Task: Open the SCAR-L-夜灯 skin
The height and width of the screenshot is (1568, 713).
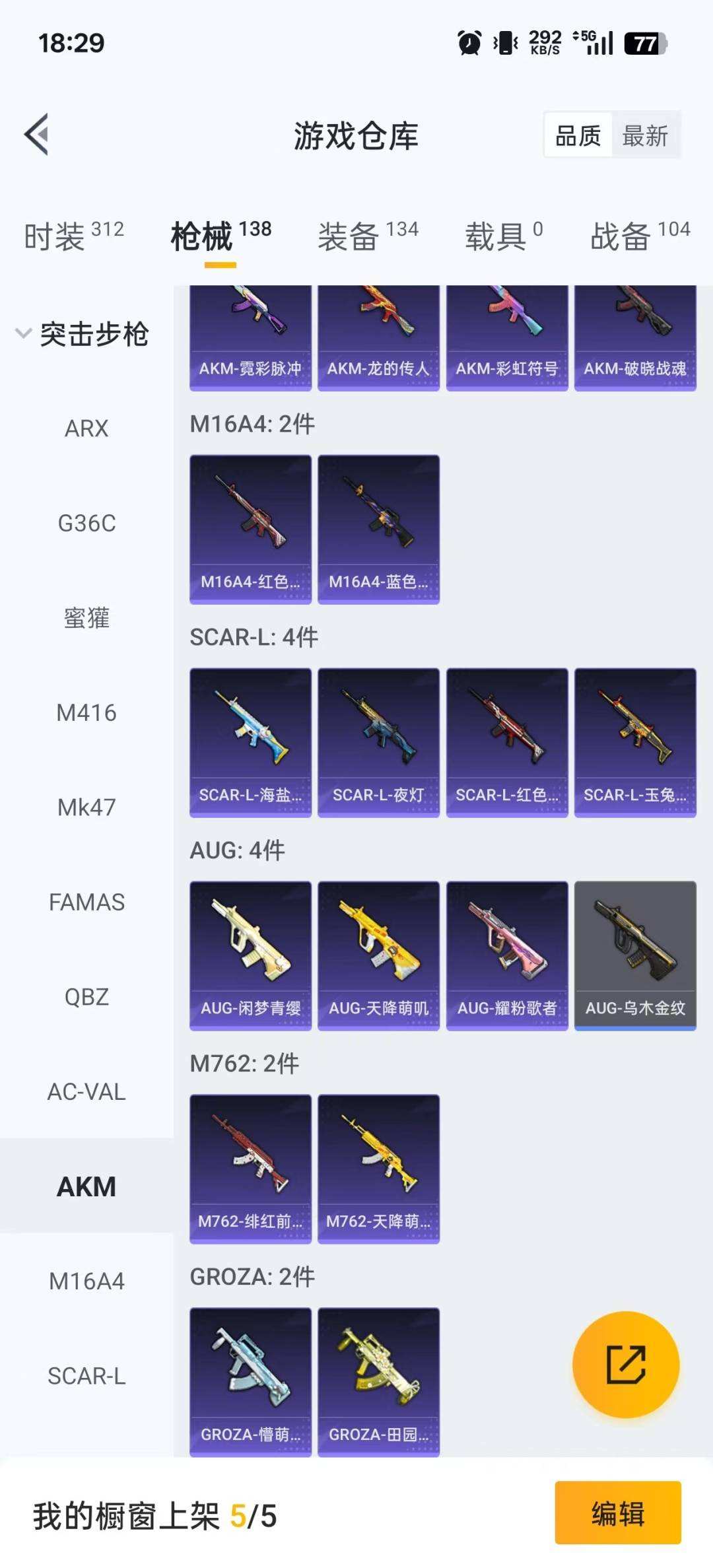Action: [x=378, y=742]
